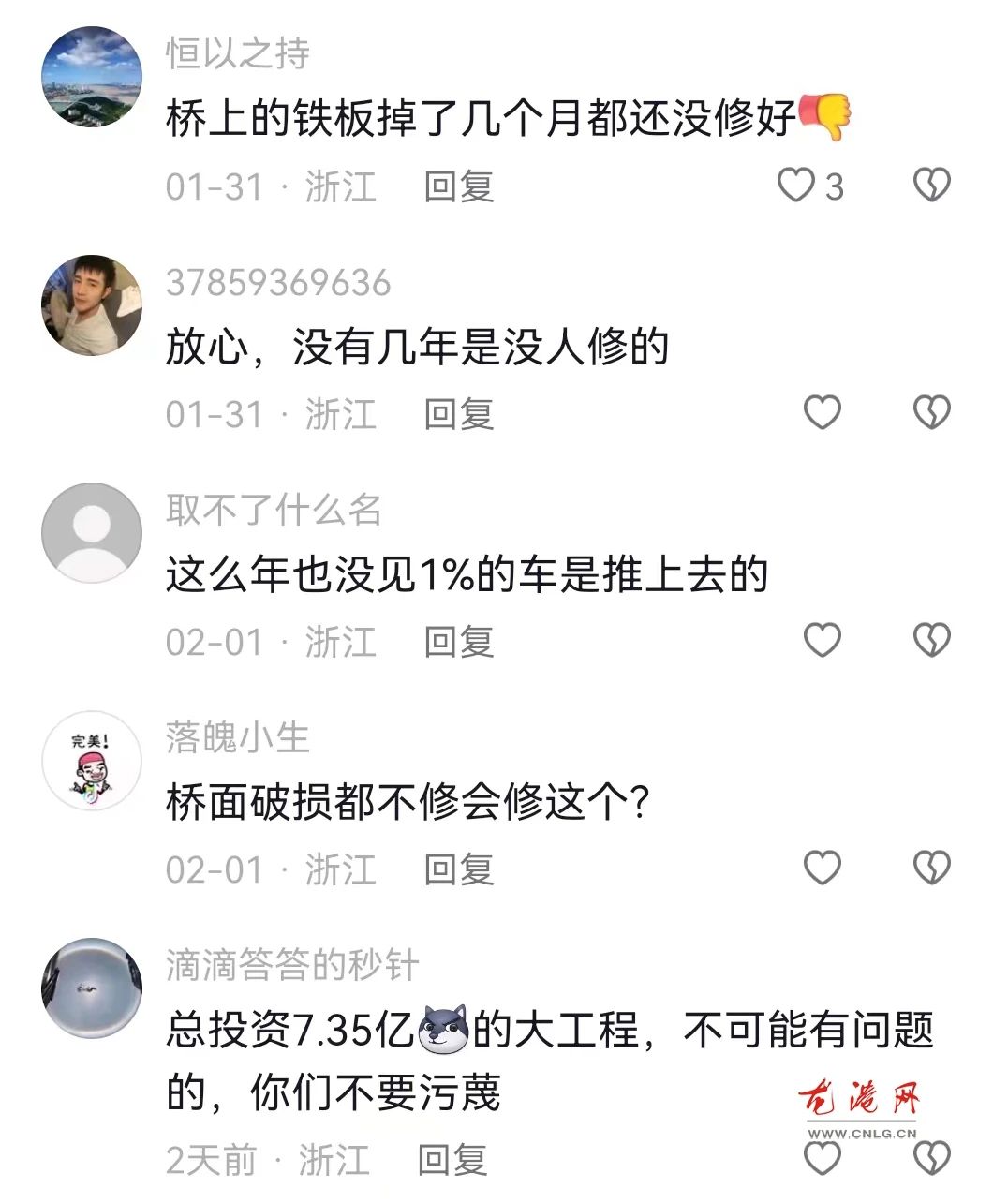Reply to 滴滴答答的秒针's comment
The width and height of the screenshot is (1008, 1203).
[x=452, y=1160]
